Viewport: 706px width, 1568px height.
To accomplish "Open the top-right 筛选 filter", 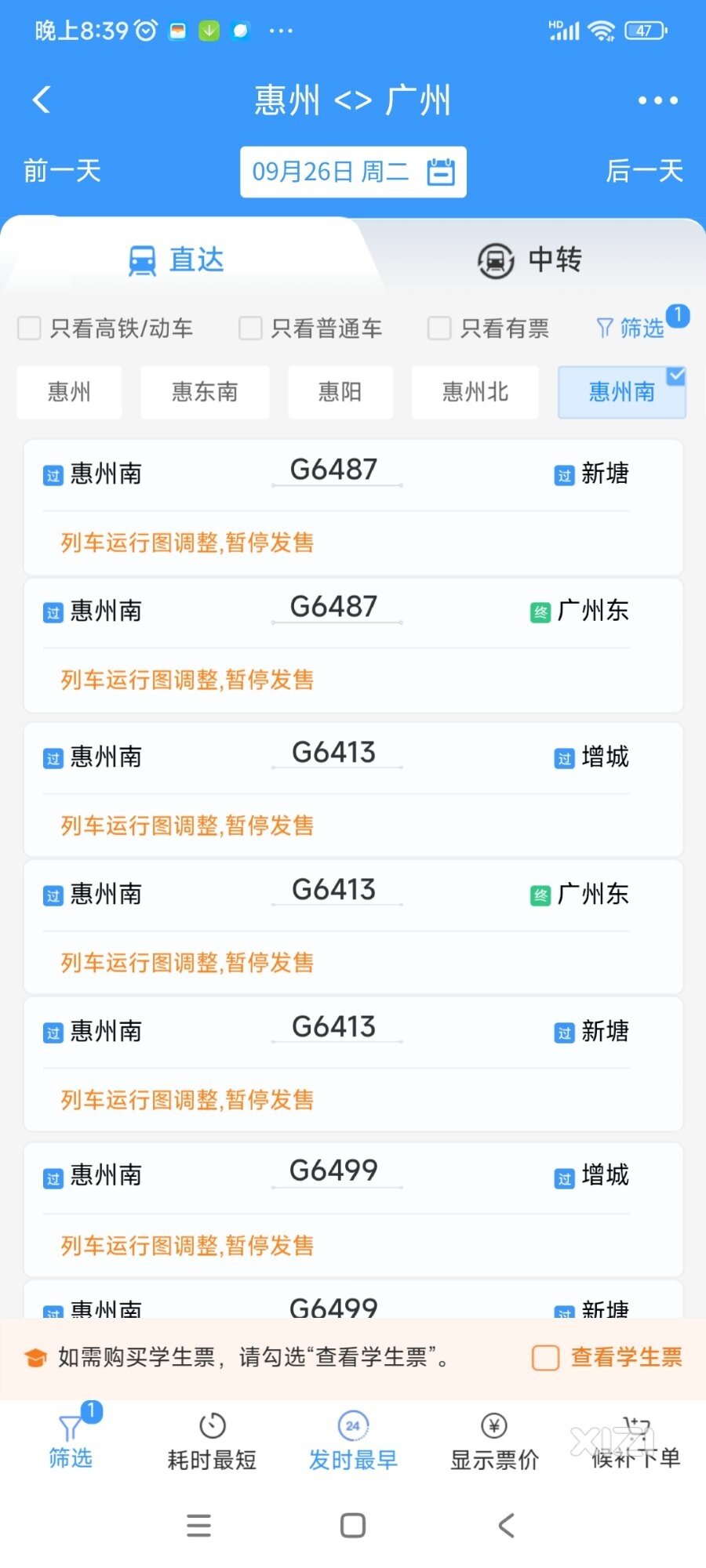I will click(x=631, y=328).
